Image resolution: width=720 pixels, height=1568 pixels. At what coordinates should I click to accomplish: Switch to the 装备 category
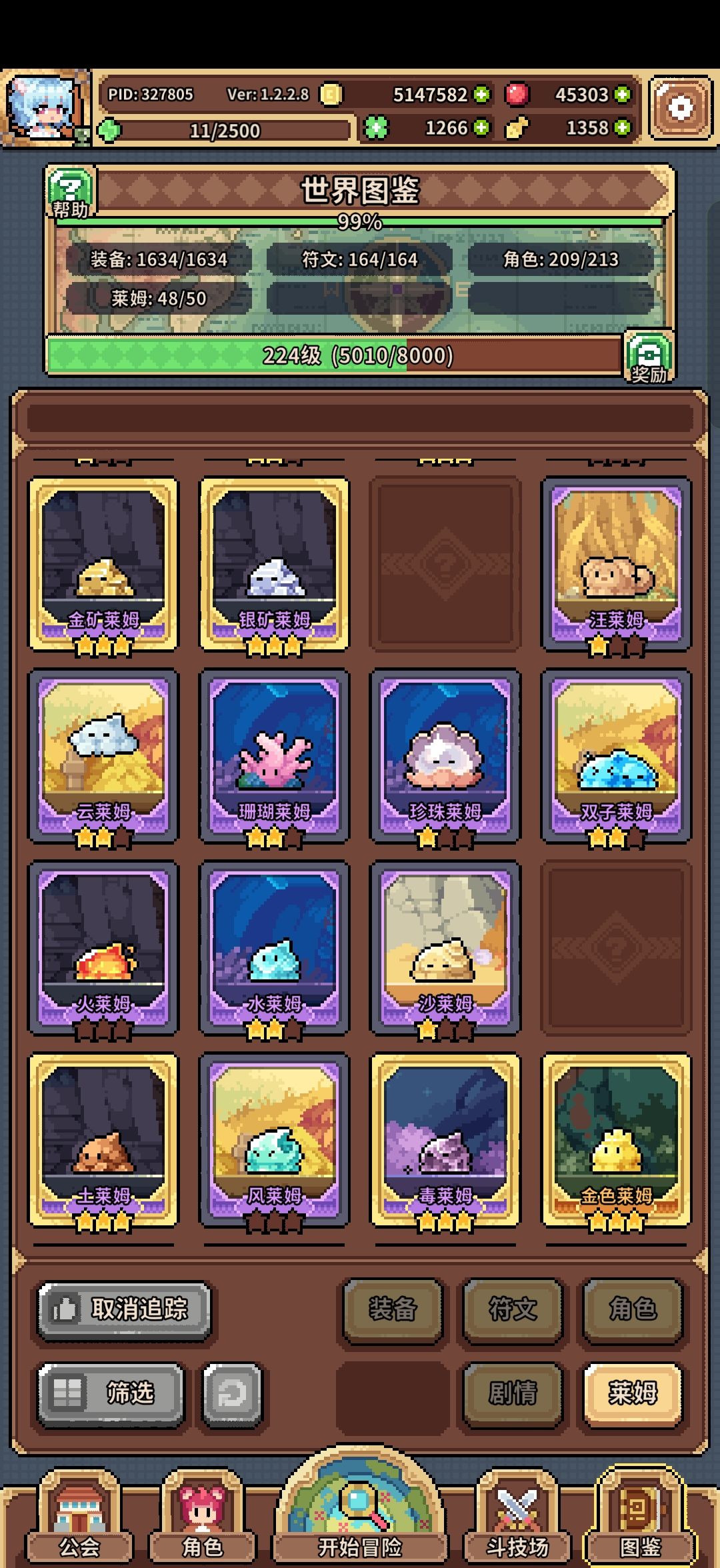[393, 1309]
